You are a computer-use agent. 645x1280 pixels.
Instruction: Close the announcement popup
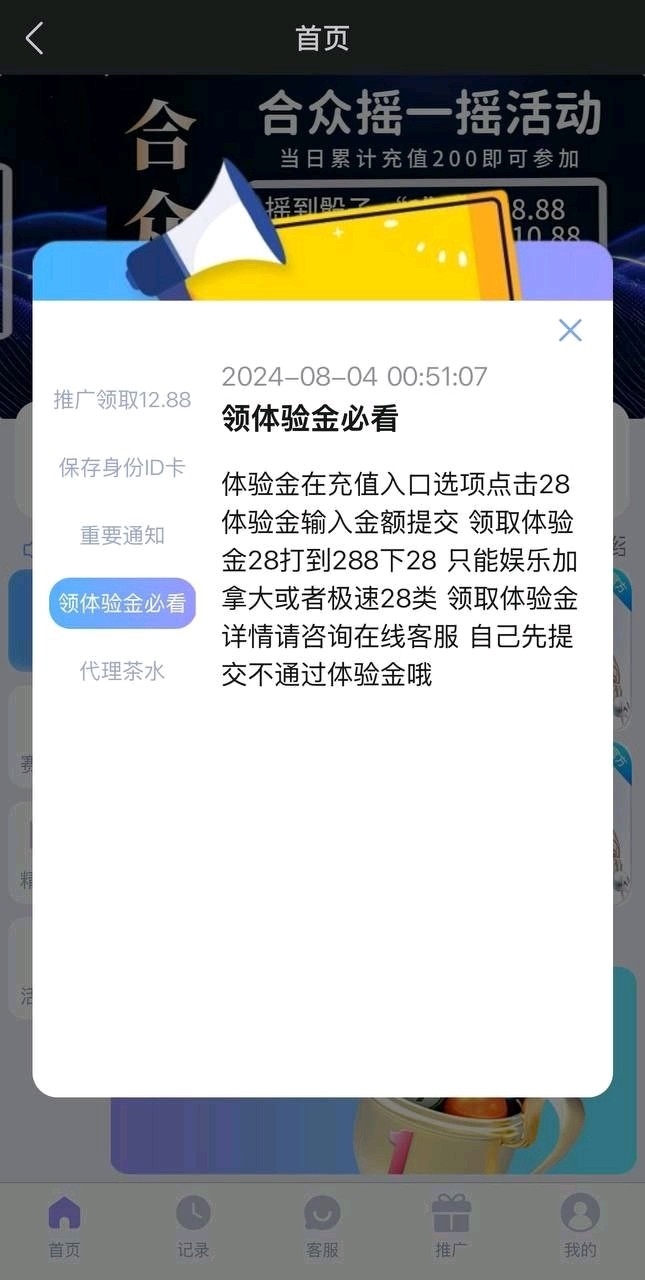tap(570, 330)
